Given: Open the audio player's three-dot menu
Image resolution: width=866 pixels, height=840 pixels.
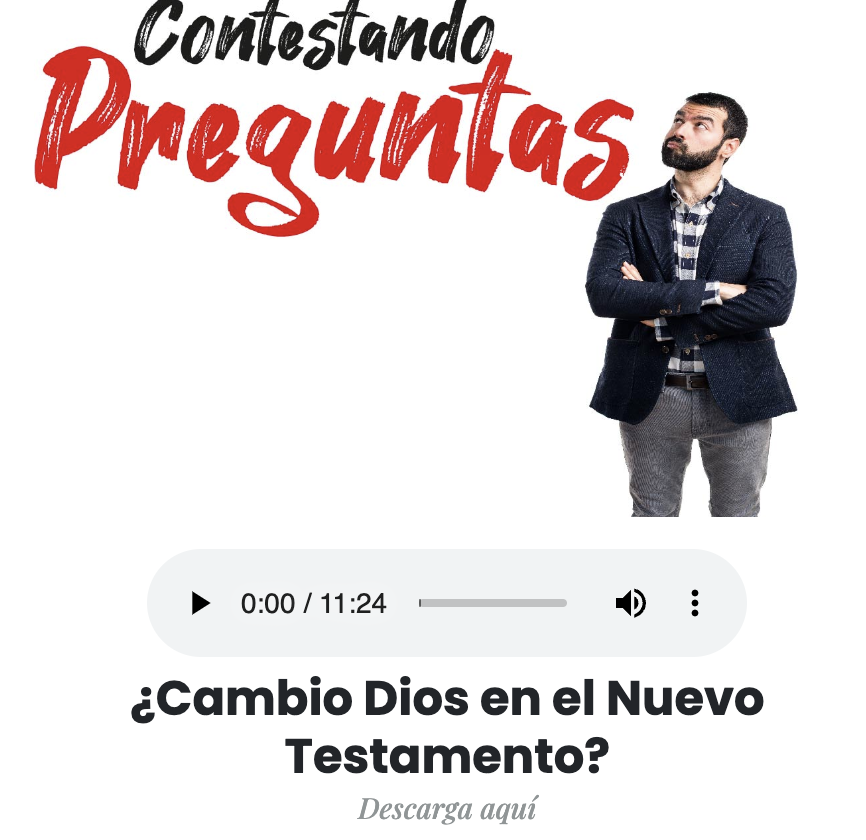Looking at the screenshot, I should point(694,603).
